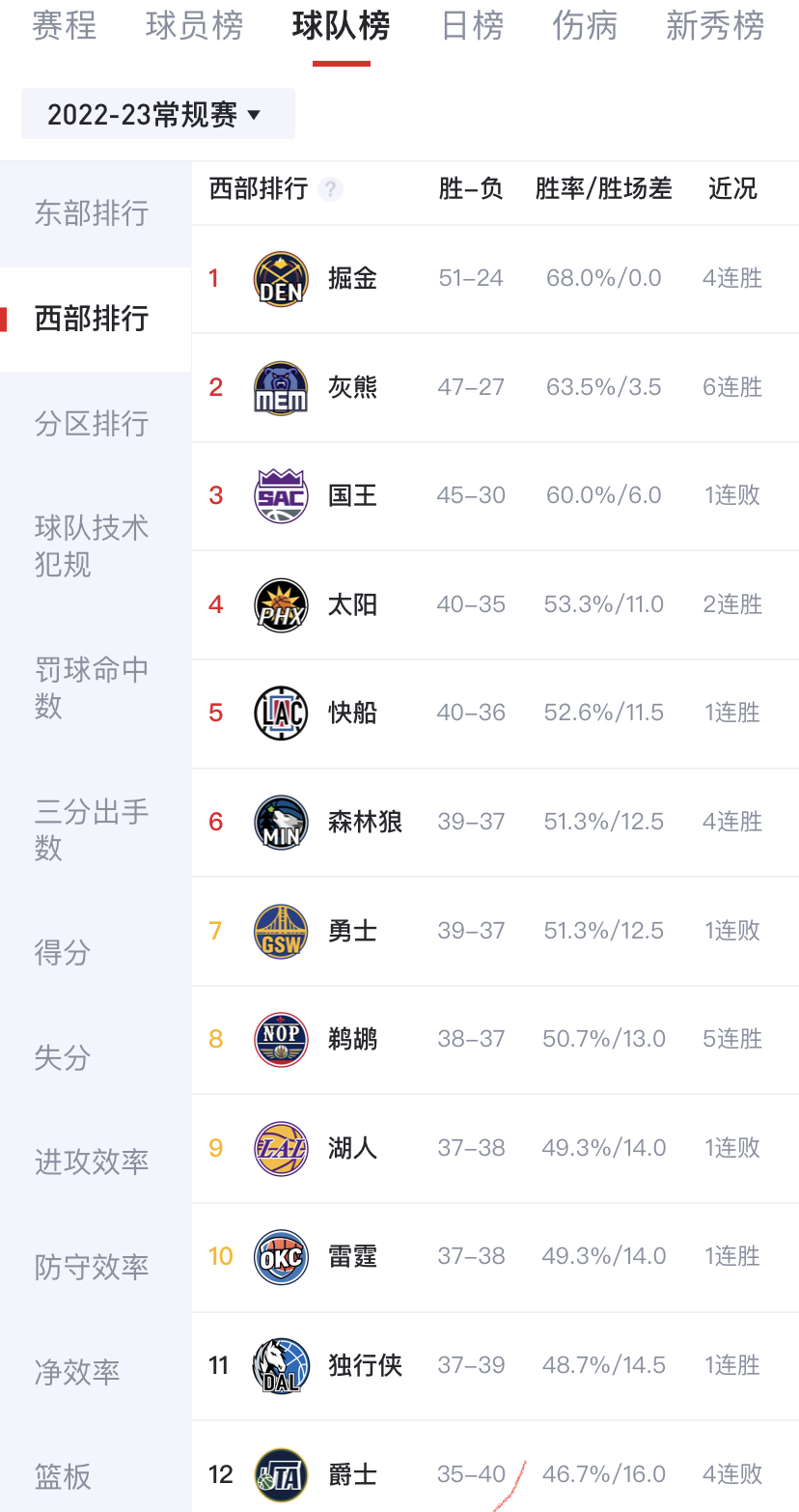Viewport: 799px width, 1512px height.
Task: Open the 西部排行 help question mark icon
Action: point(330,189)
